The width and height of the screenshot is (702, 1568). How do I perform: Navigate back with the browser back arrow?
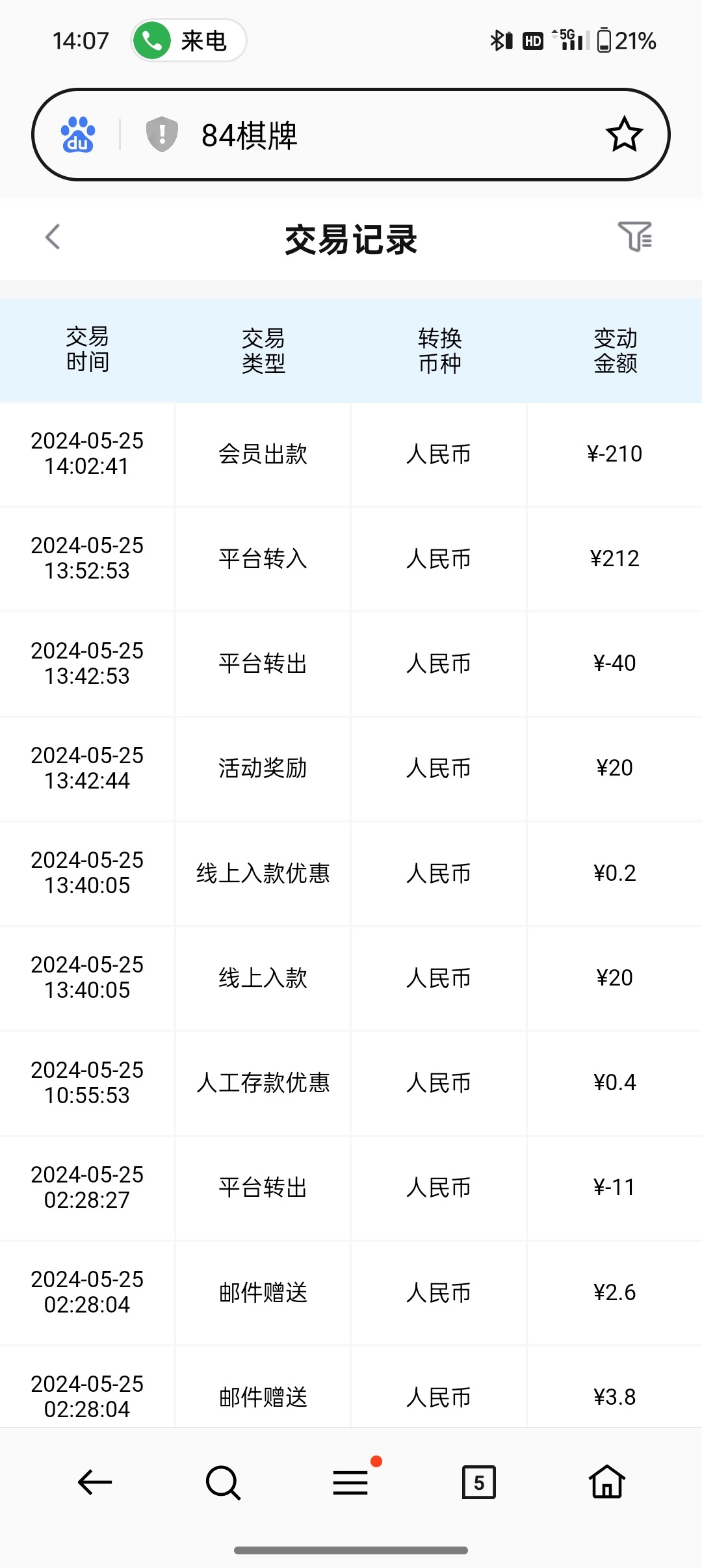tap(95, 1482)
